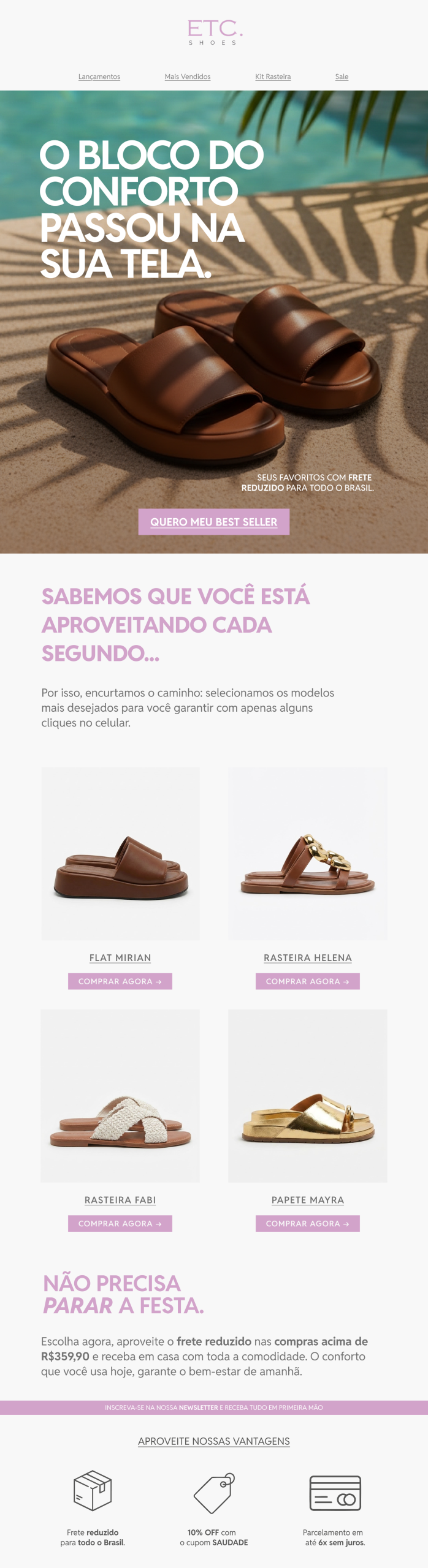The height and width of the screenshot is (1568, 428).
Task: Tap the Quero Meu Best Seller button
Action: pyautogui.click(x=214, y=522)
